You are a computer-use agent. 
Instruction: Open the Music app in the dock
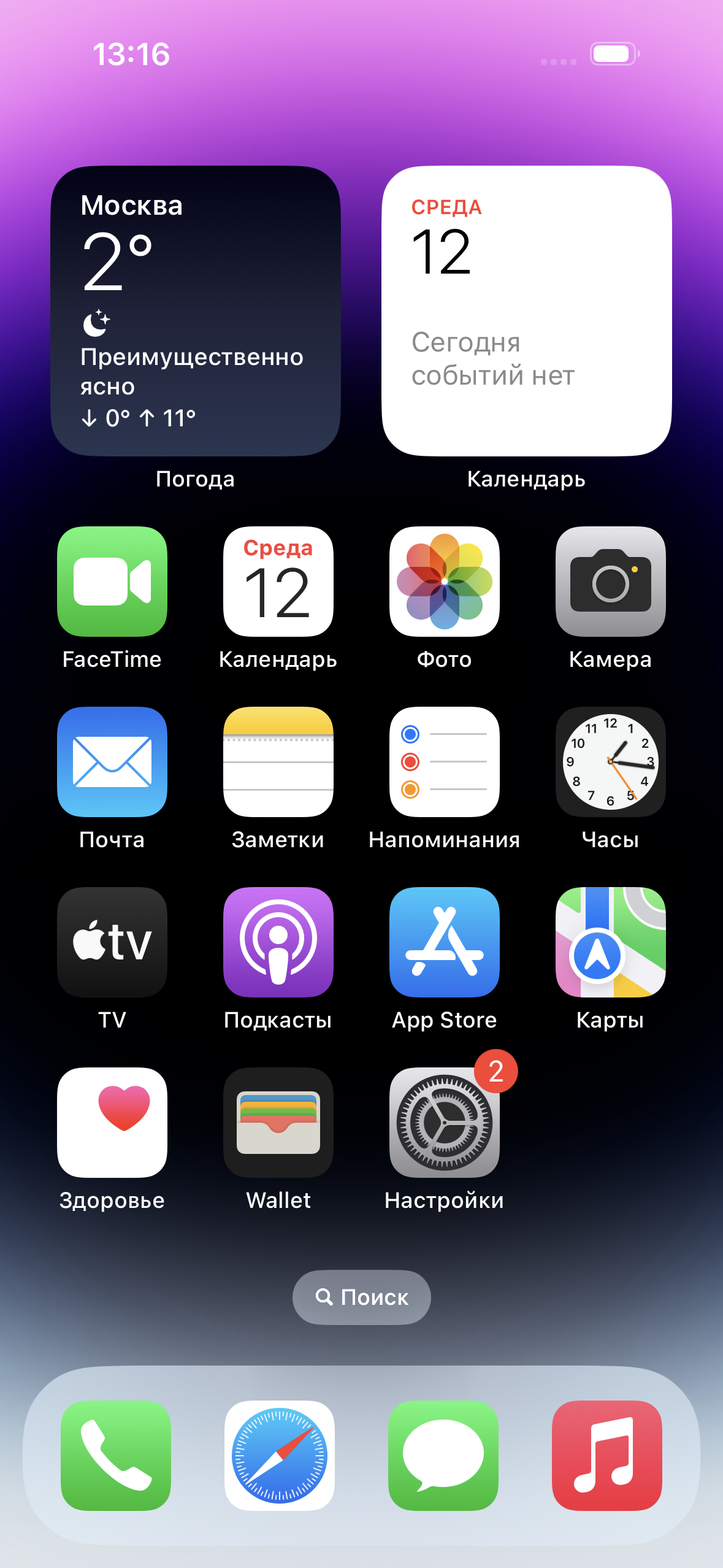pyautogui.click(x=606, y=1455)
